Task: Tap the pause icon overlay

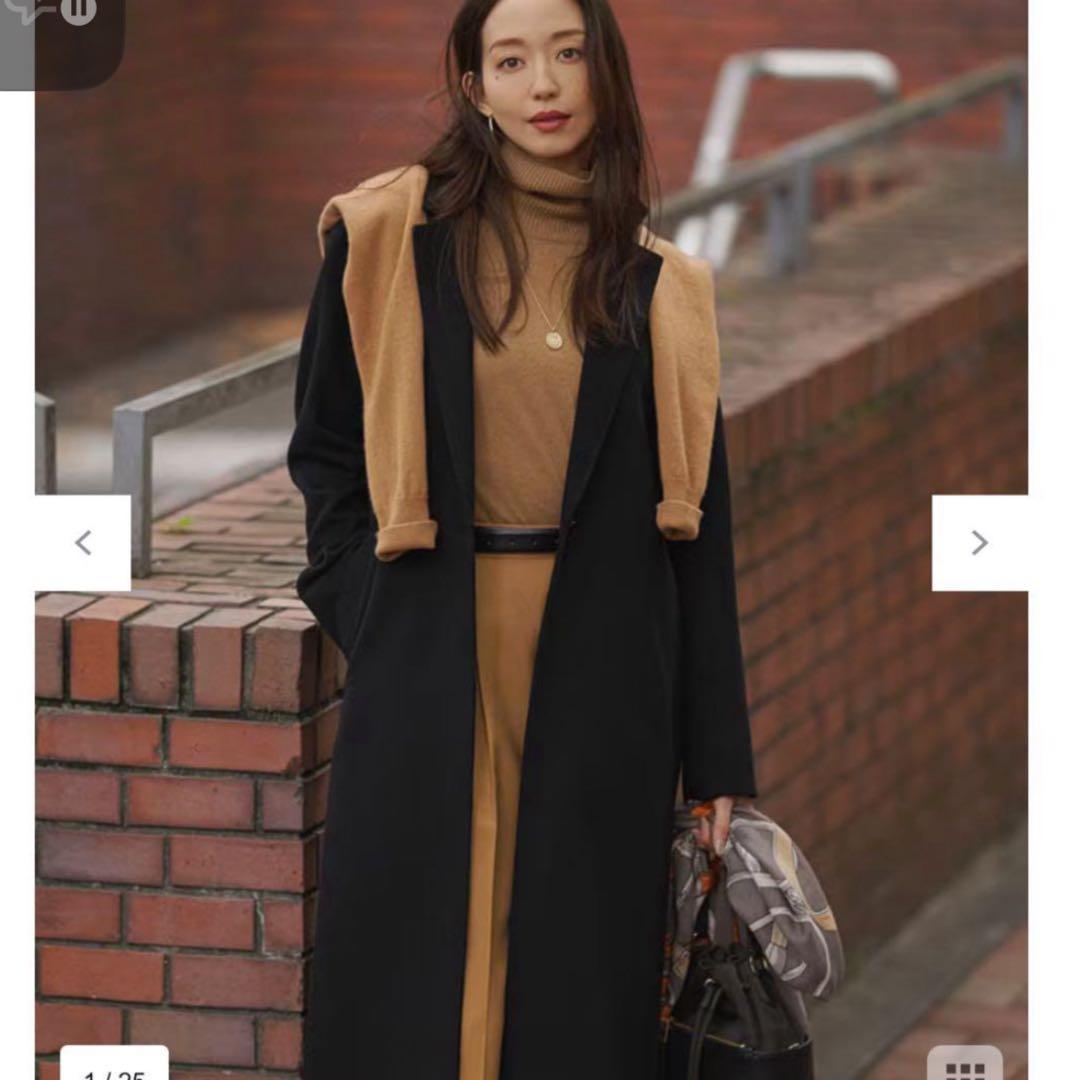Action: tap(78, 10)
